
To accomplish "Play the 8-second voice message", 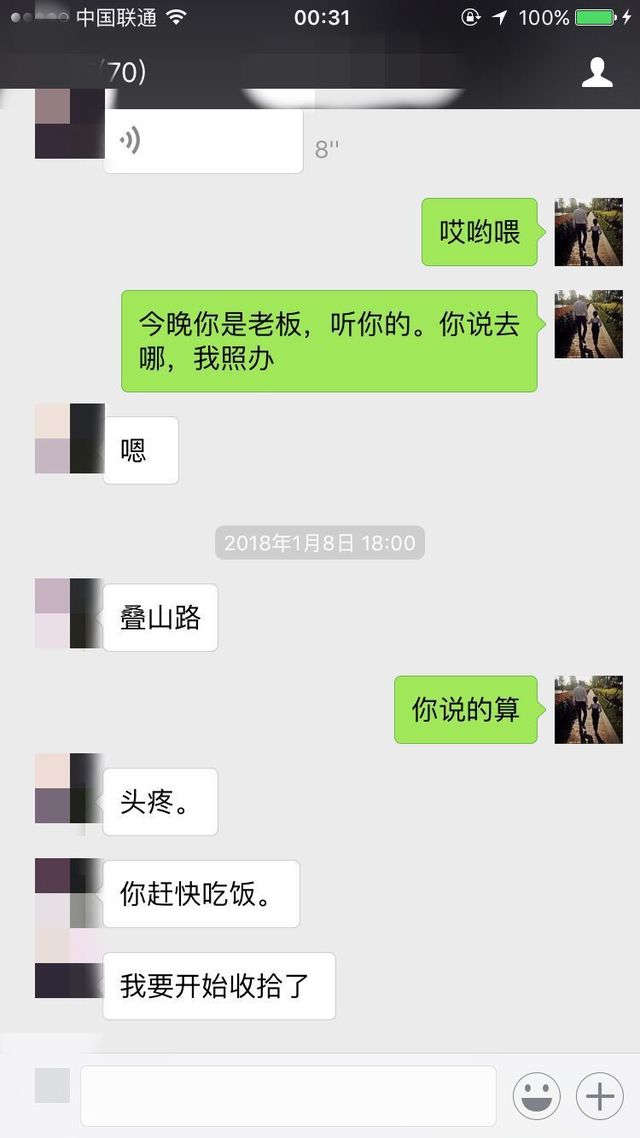I will pos(203,142).
